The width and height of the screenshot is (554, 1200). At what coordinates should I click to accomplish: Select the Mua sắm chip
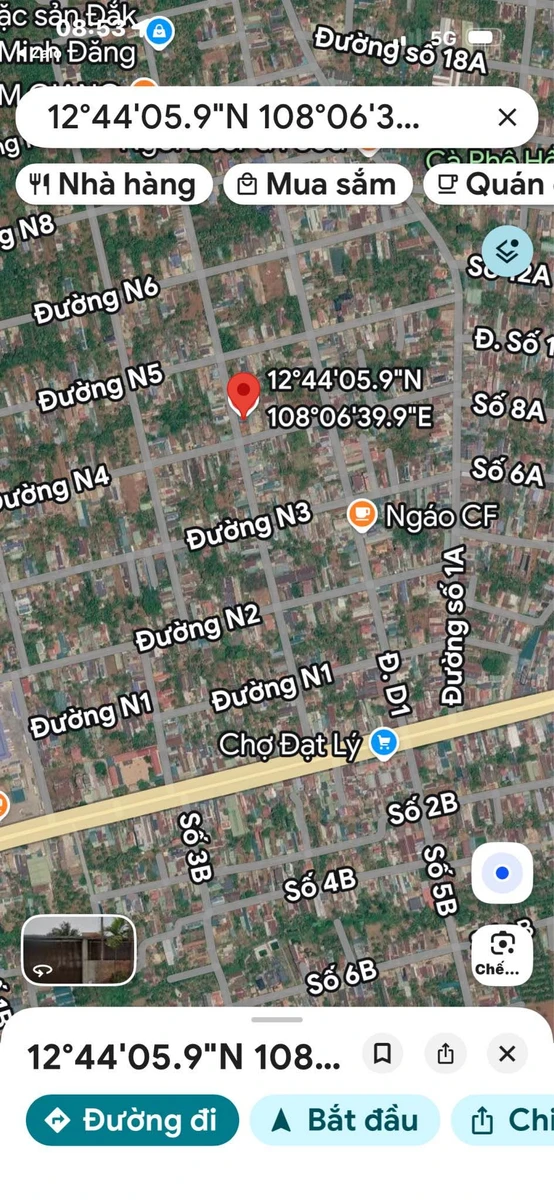tap(317, 184)
